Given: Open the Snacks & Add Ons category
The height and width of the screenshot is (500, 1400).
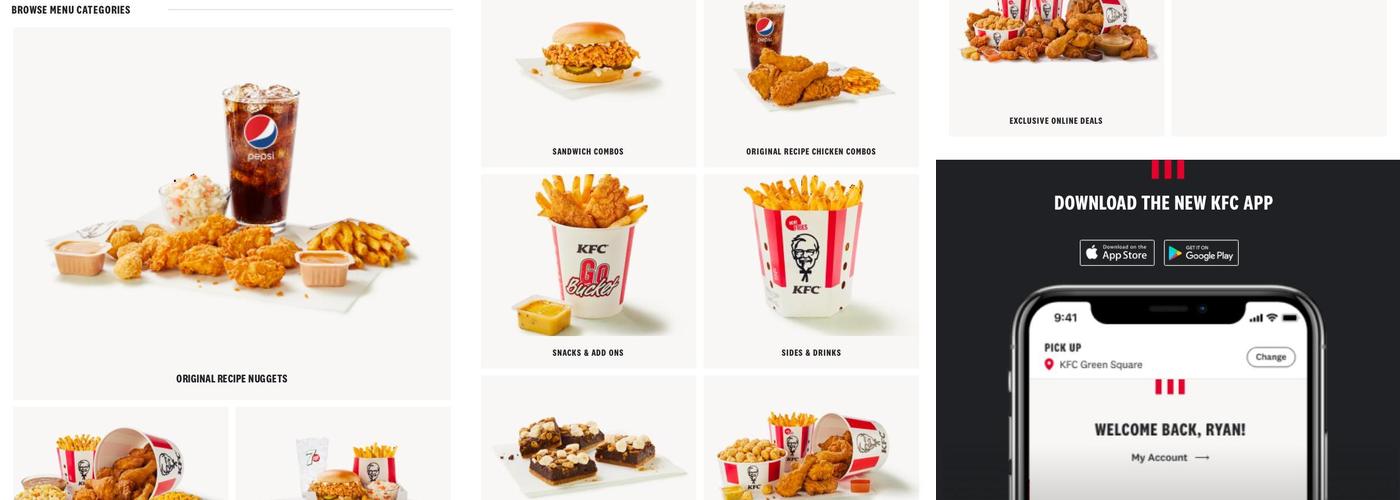Looking at the screenshot, I should click(x=588, y=270).
